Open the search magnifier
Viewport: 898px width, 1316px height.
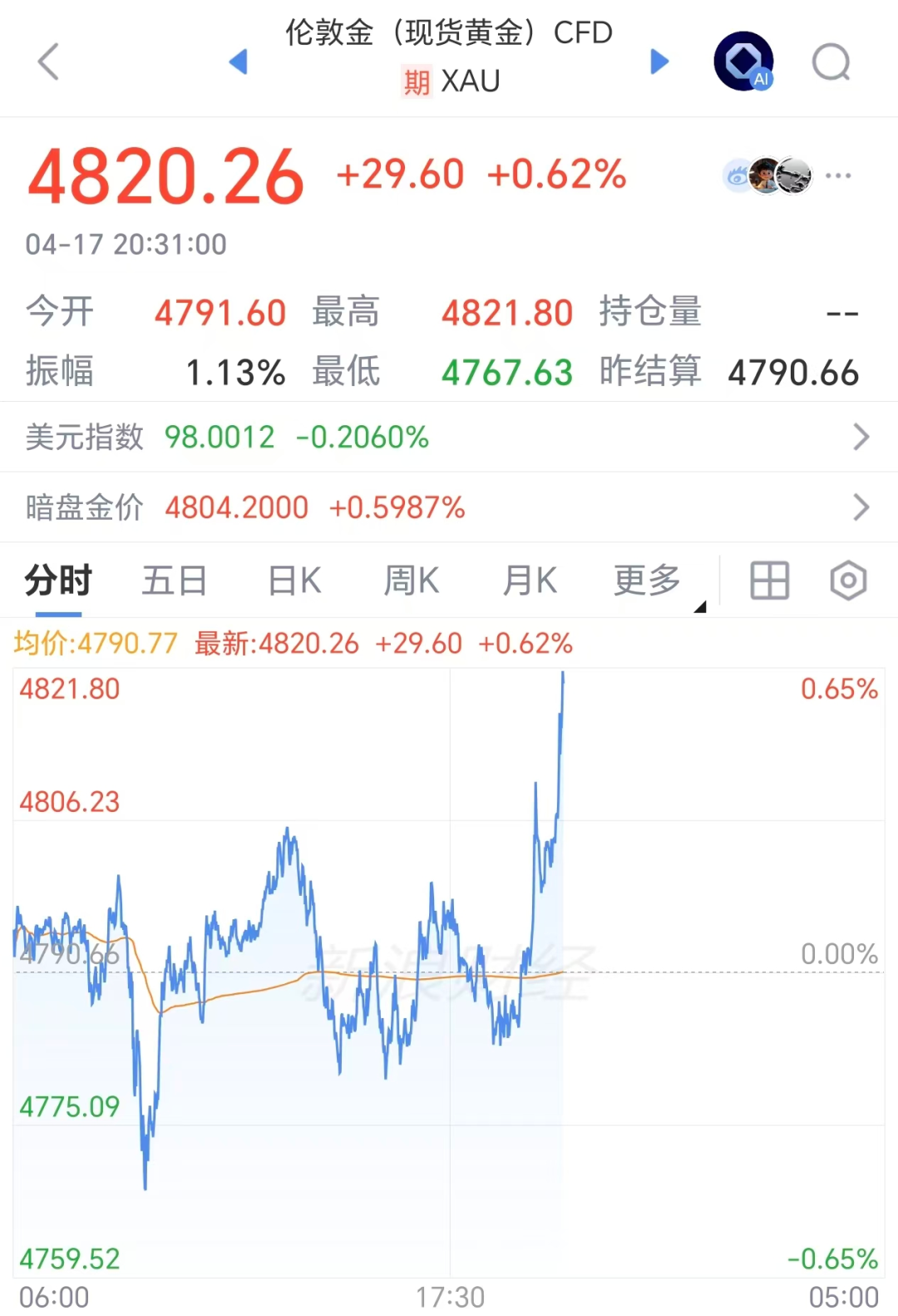(831, 62)
